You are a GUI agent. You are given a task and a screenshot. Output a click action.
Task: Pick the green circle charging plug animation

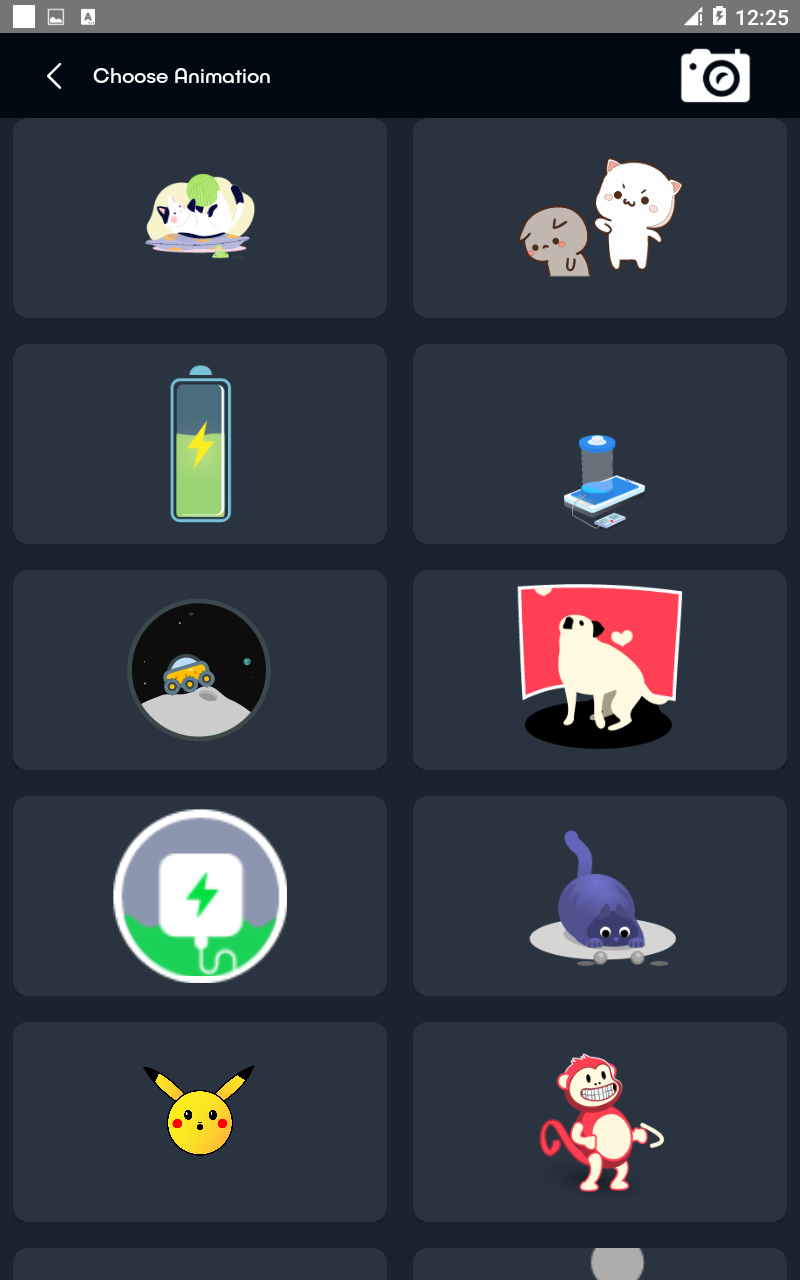[200, 896]
